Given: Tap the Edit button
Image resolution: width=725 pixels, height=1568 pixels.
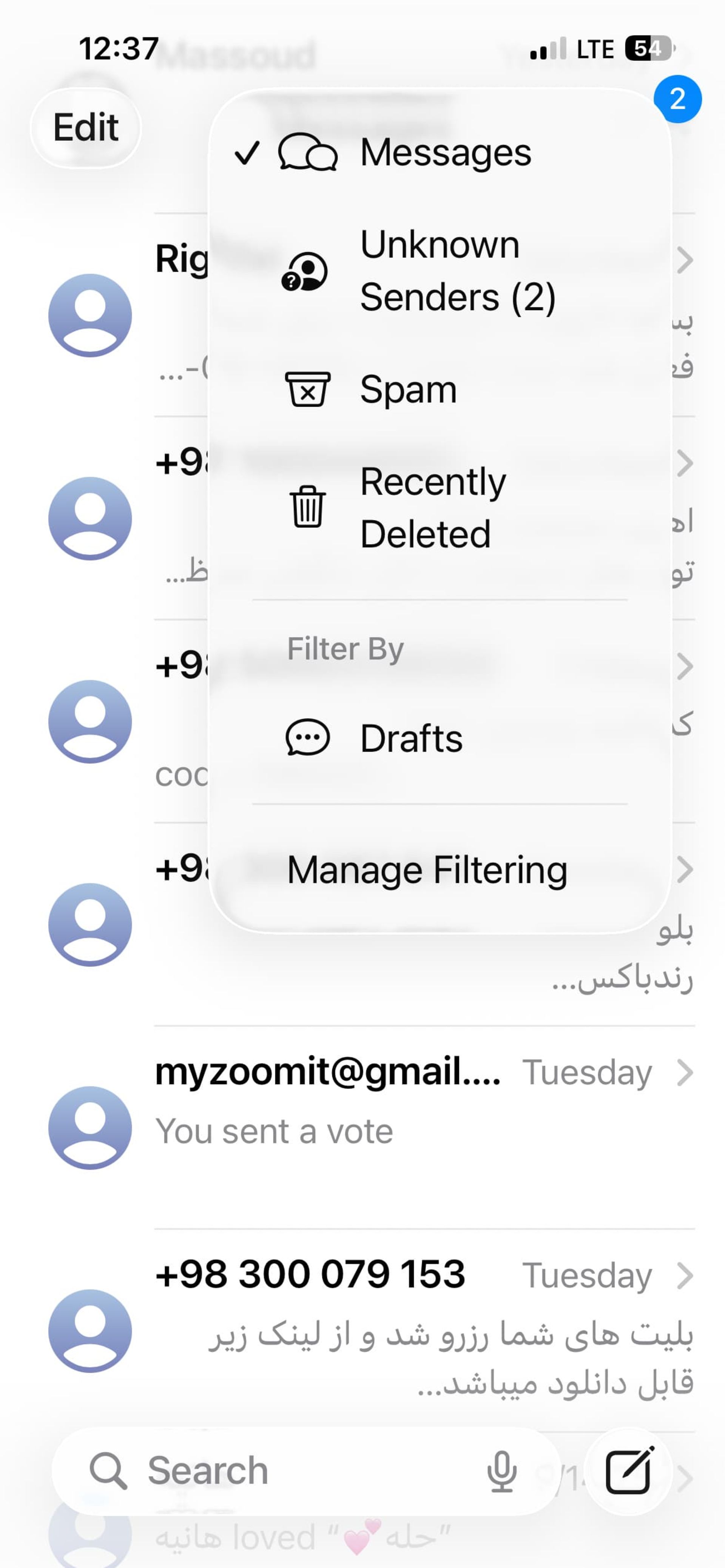Looking at the screenshot, I should click(86, 127).
